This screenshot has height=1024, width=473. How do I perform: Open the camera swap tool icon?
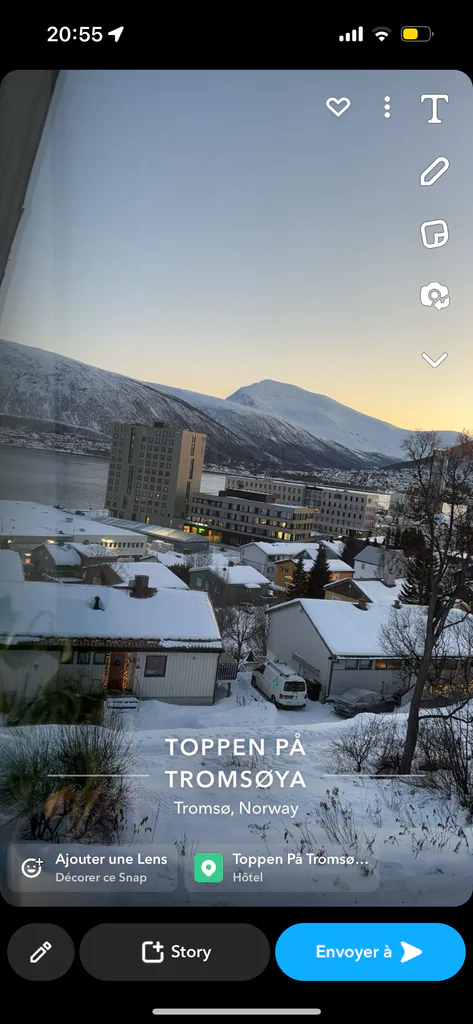[x=434, y=296]
